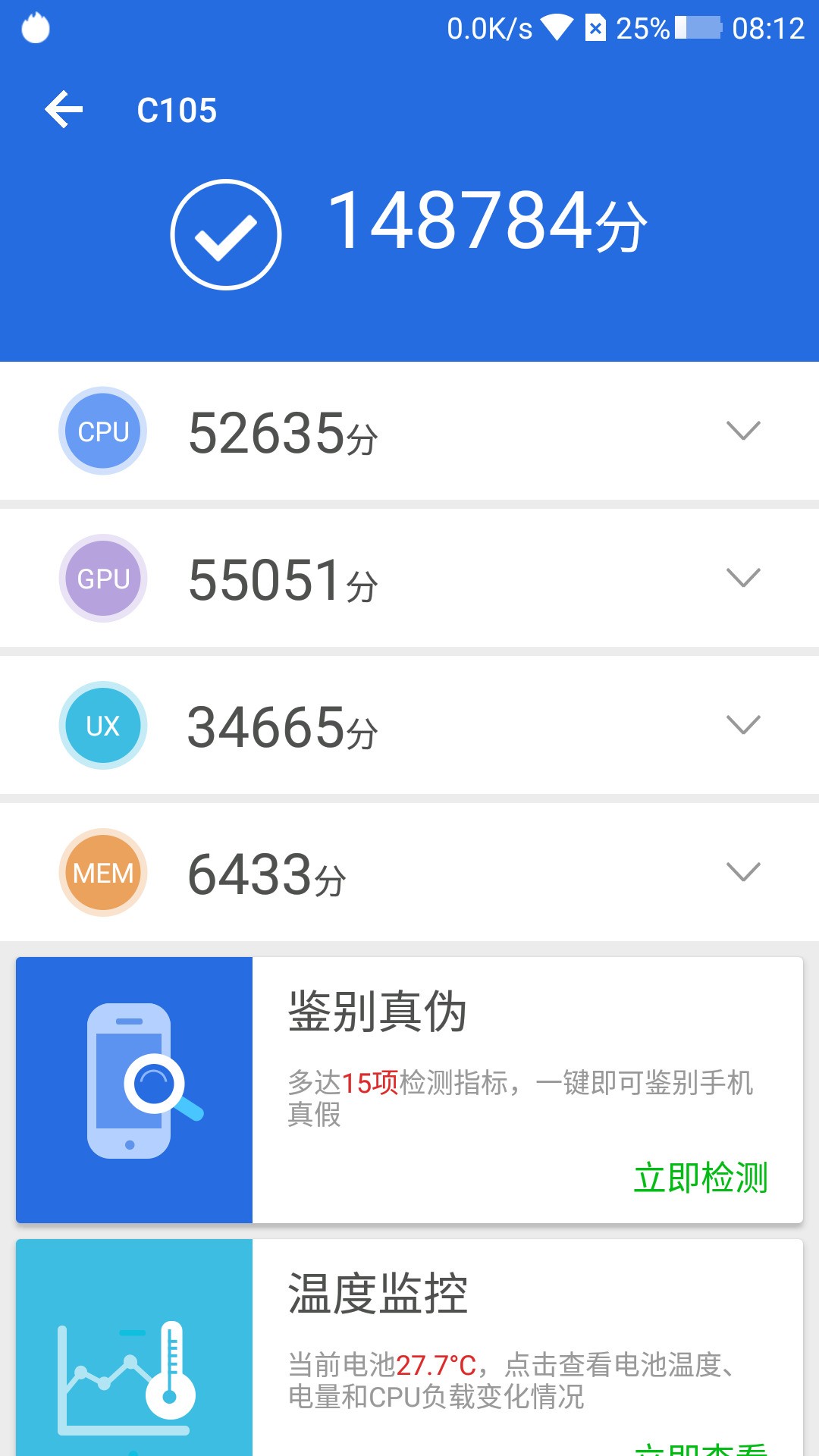Viewport: 819px width, 1456px height.
Task: Click the blue CPU score badge
Action: (102, 431)
